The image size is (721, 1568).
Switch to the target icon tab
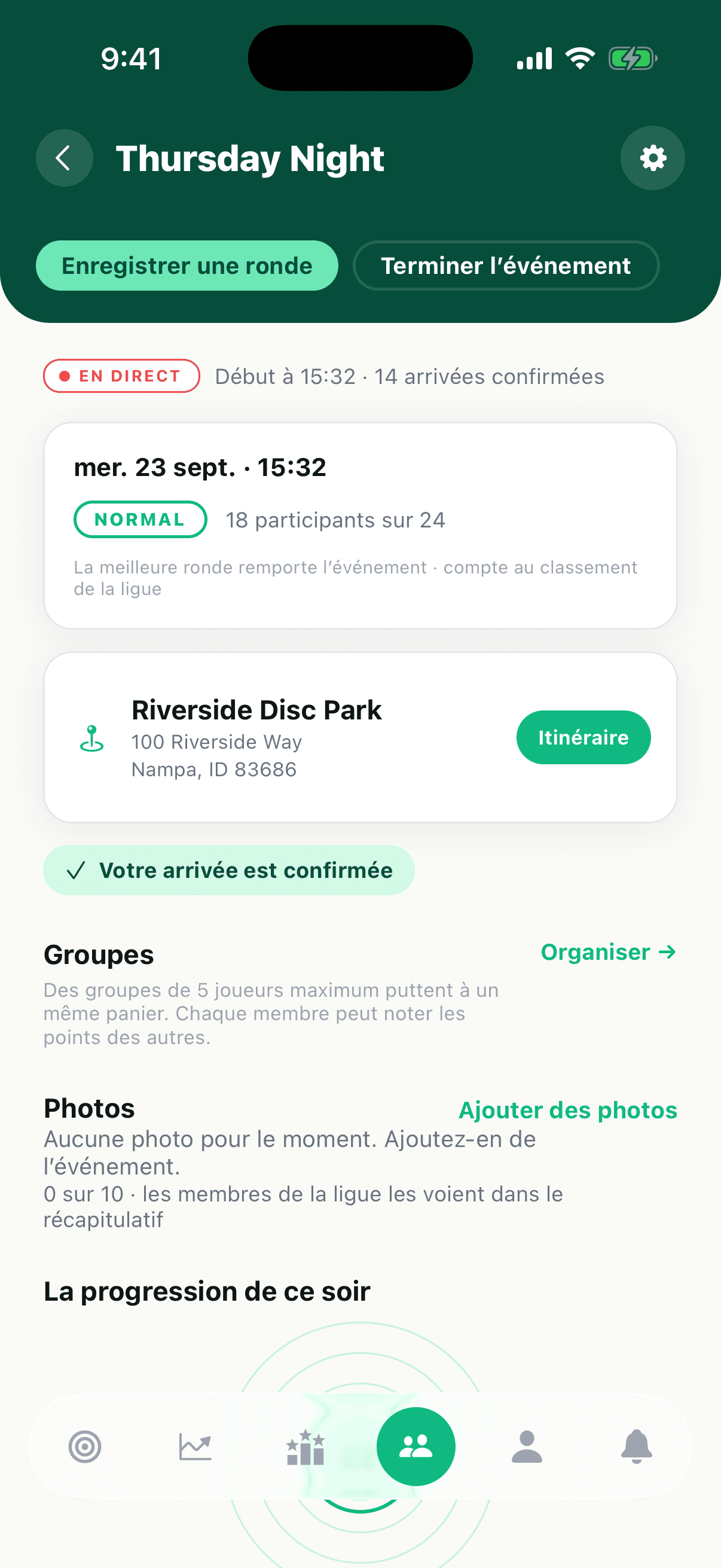coord(84,1447)
